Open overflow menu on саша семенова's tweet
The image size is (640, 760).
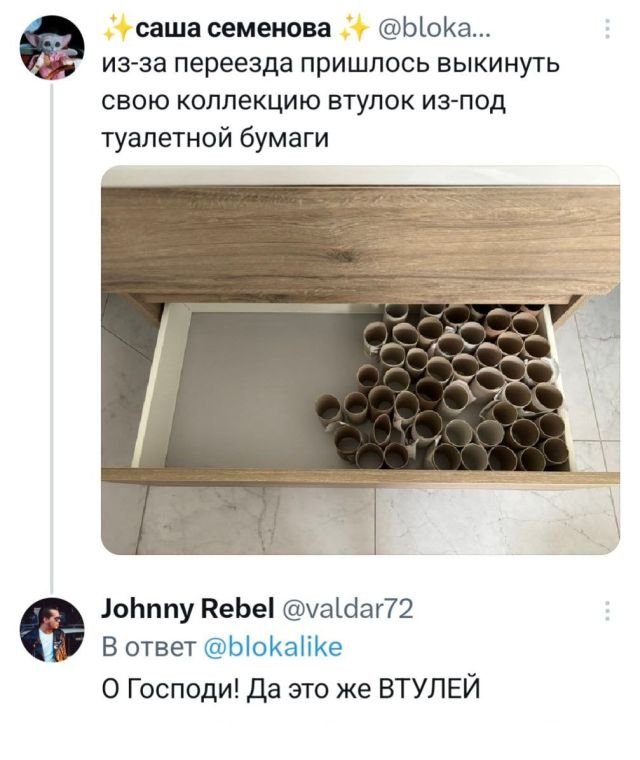pos(609,31)
